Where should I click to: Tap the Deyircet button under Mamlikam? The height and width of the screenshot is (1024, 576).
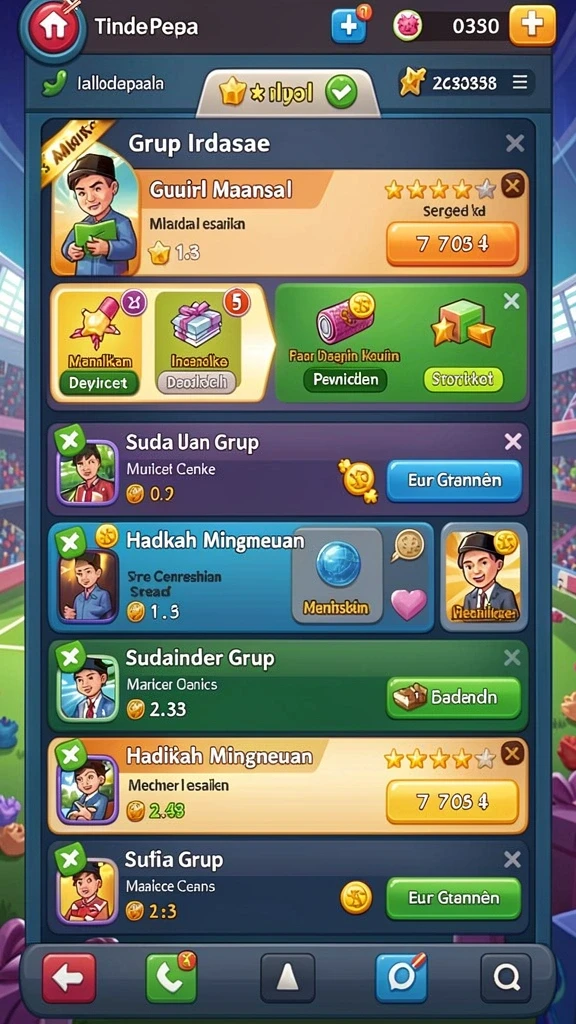[98, 383]
